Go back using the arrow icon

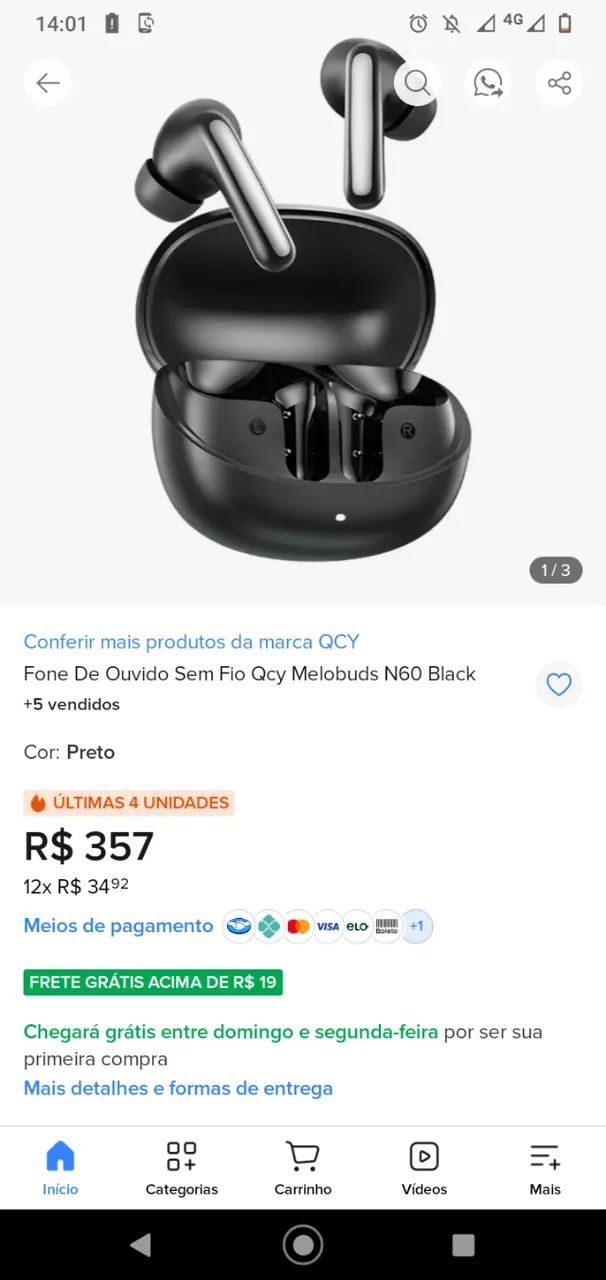point(48,82)
